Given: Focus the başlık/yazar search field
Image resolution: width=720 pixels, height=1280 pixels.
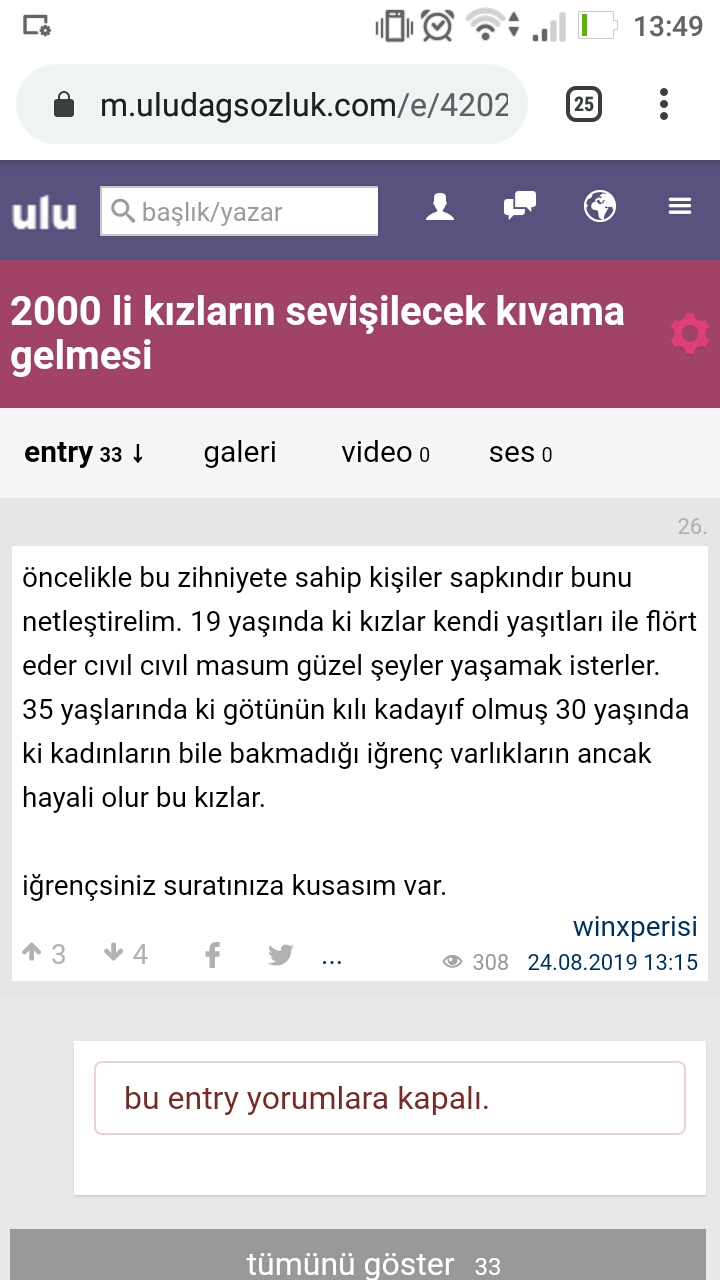Looking at the screenshot, I should click(239, 211).
